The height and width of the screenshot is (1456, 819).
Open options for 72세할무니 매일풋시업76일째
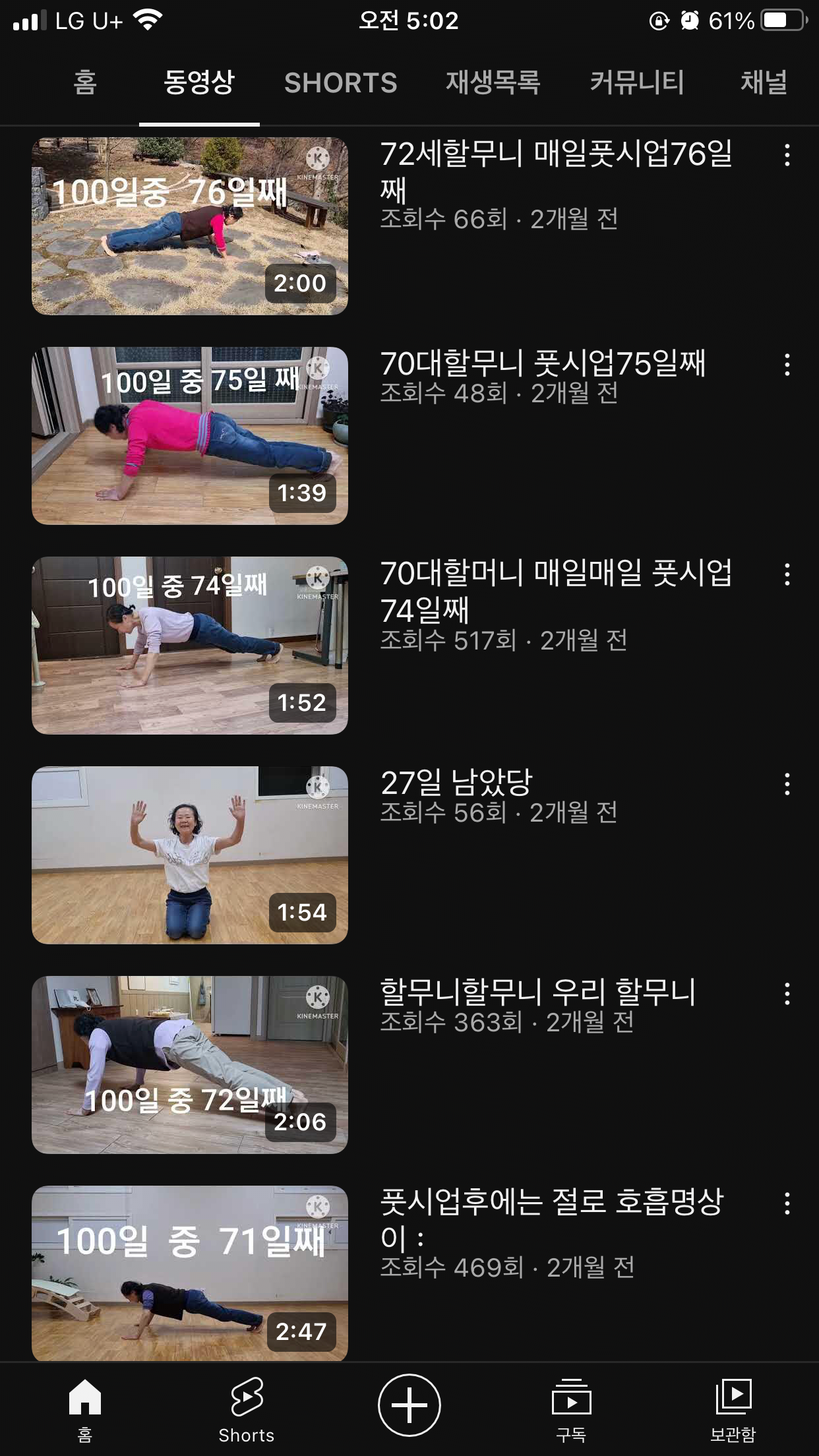(787, 155)
